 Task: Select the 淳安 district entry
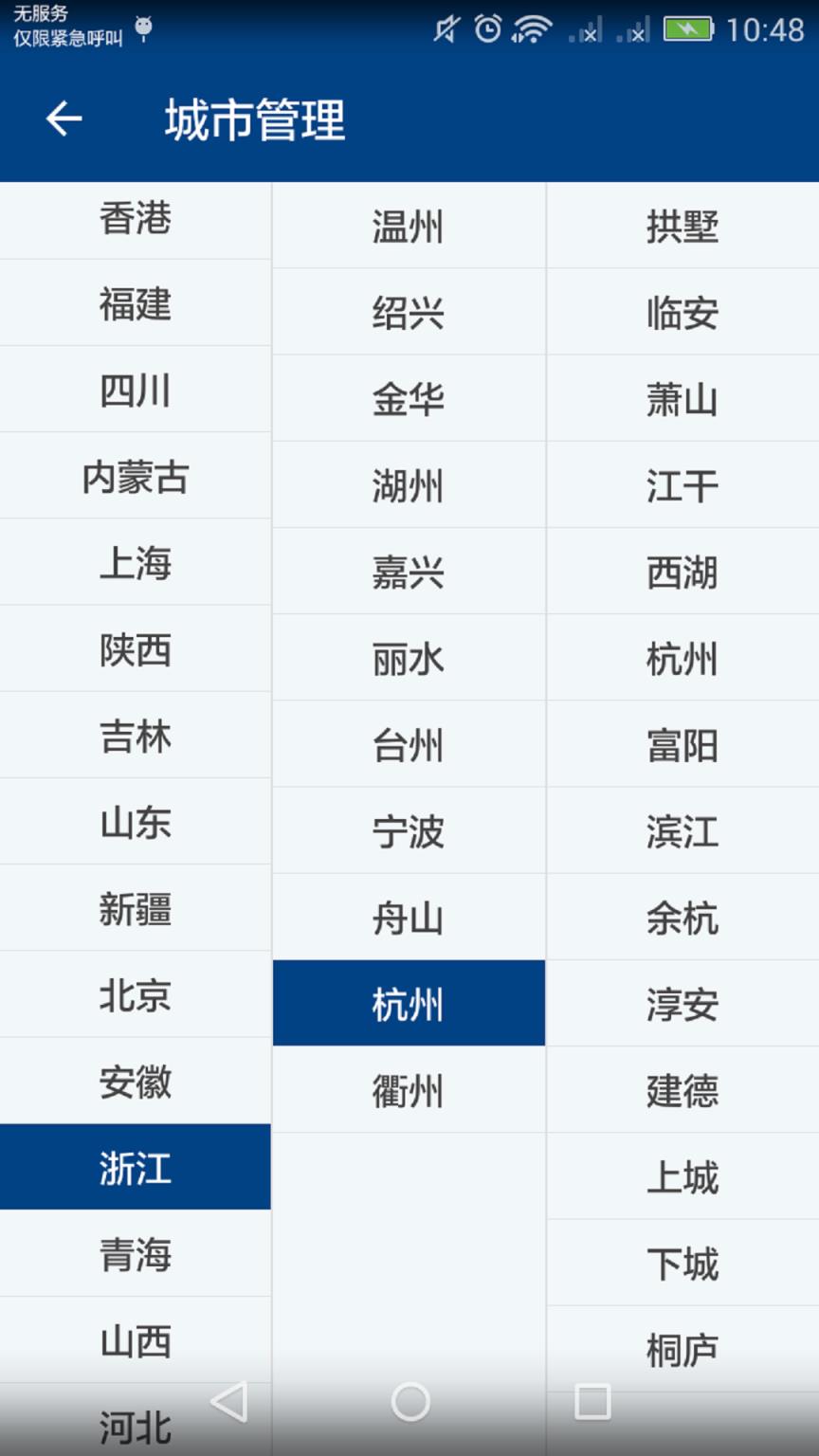point(683,1004)
